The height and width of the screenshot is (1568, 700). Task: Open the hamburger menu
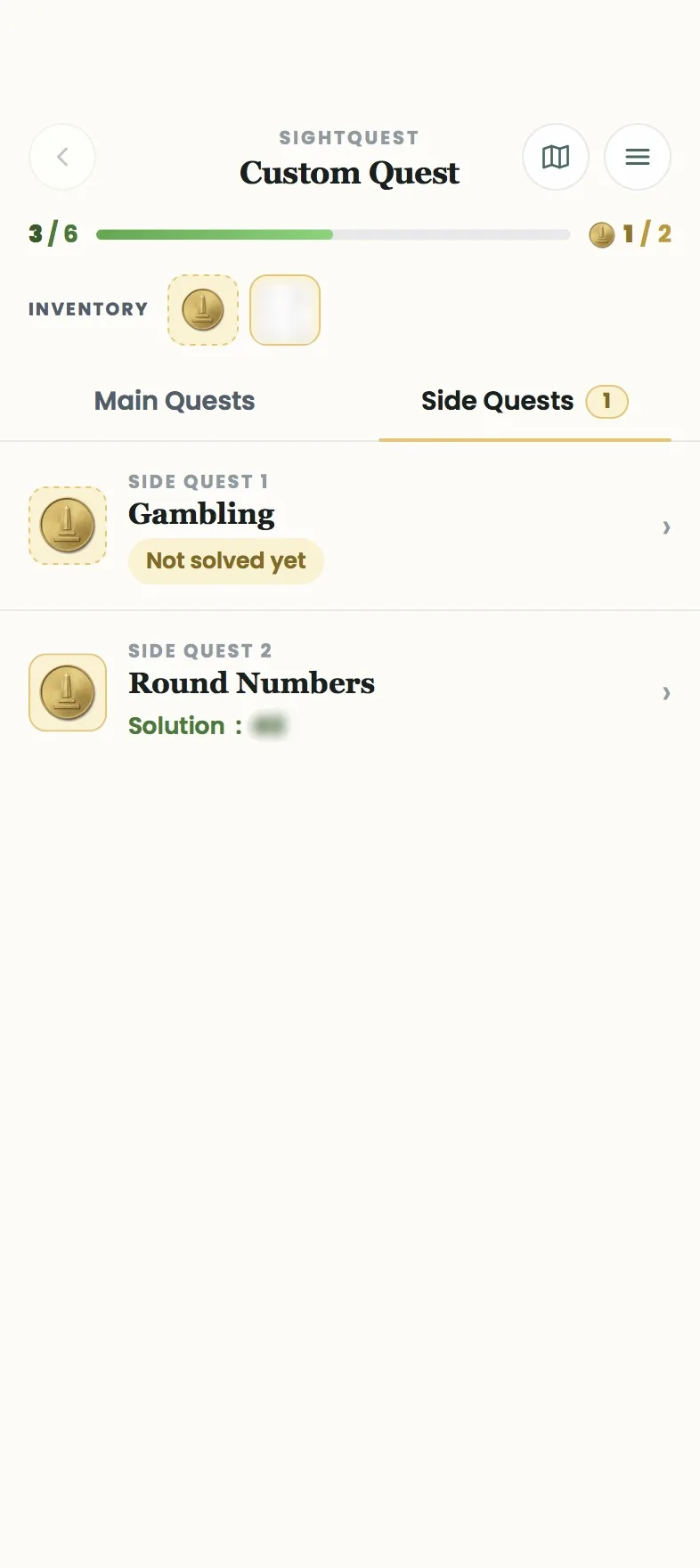coord(638,157)
